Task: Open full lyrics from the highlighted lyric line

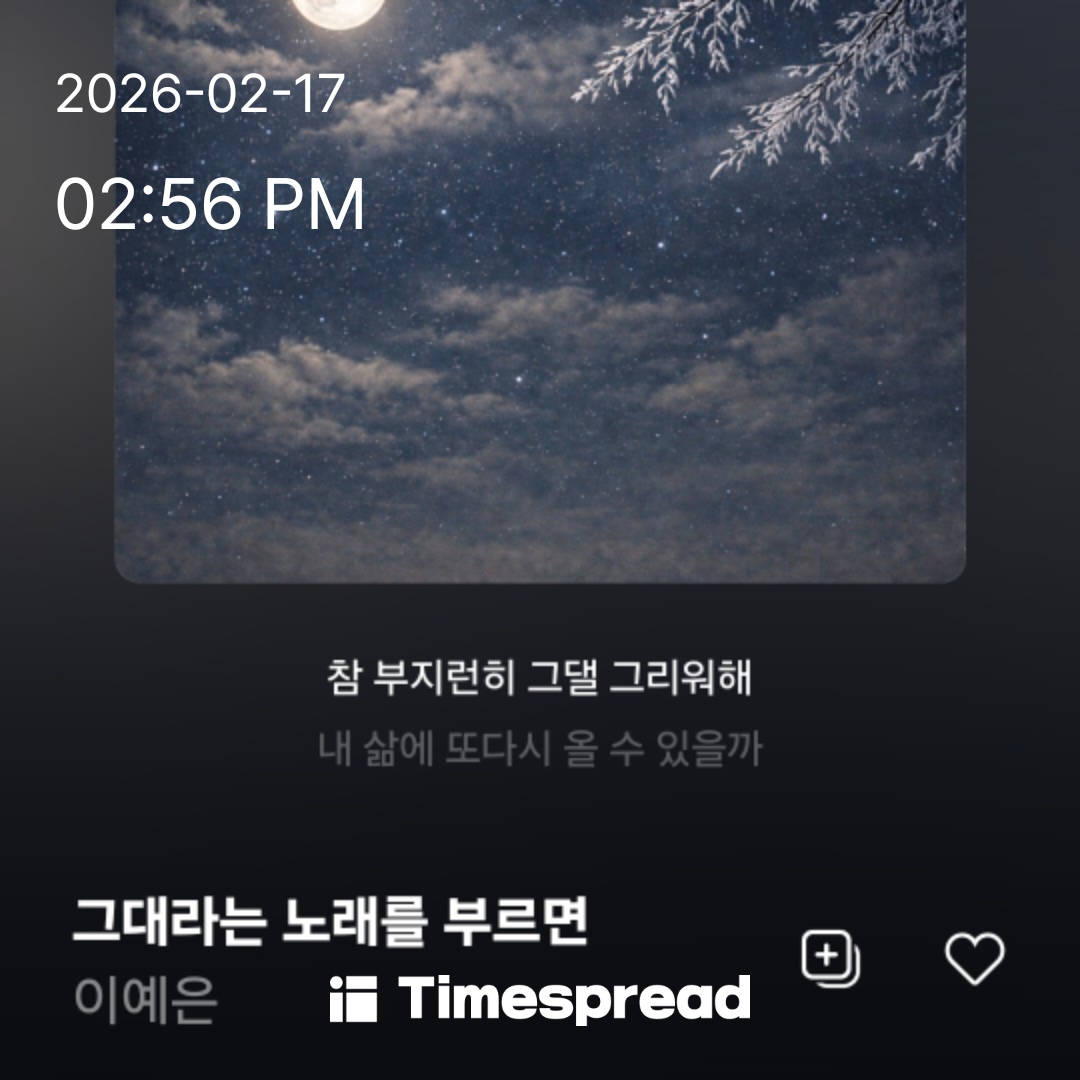Action: pyautogui.click(x=540, y=679)
